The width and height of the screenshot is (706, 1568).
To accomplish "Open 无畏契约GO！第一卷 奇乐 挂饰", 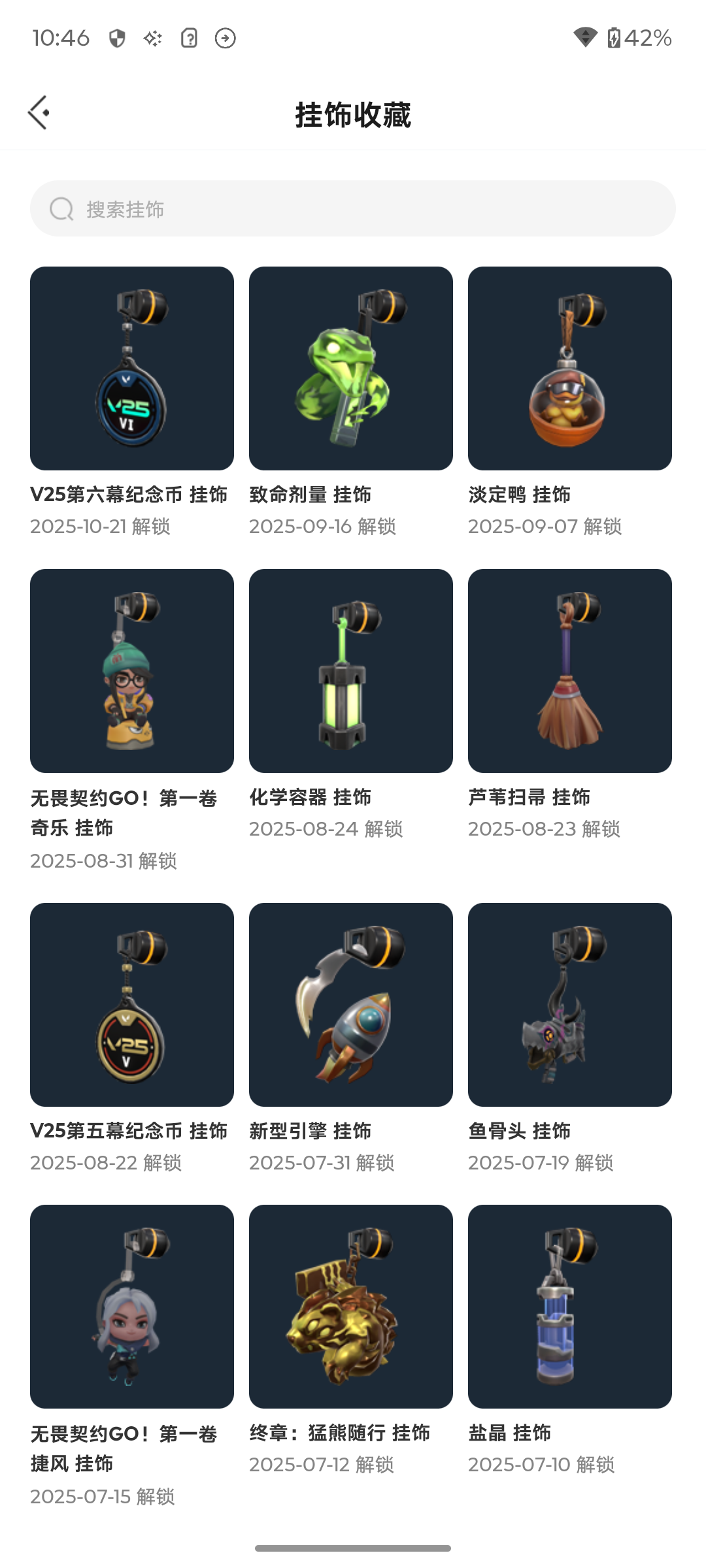I will [x=132, y=671].
